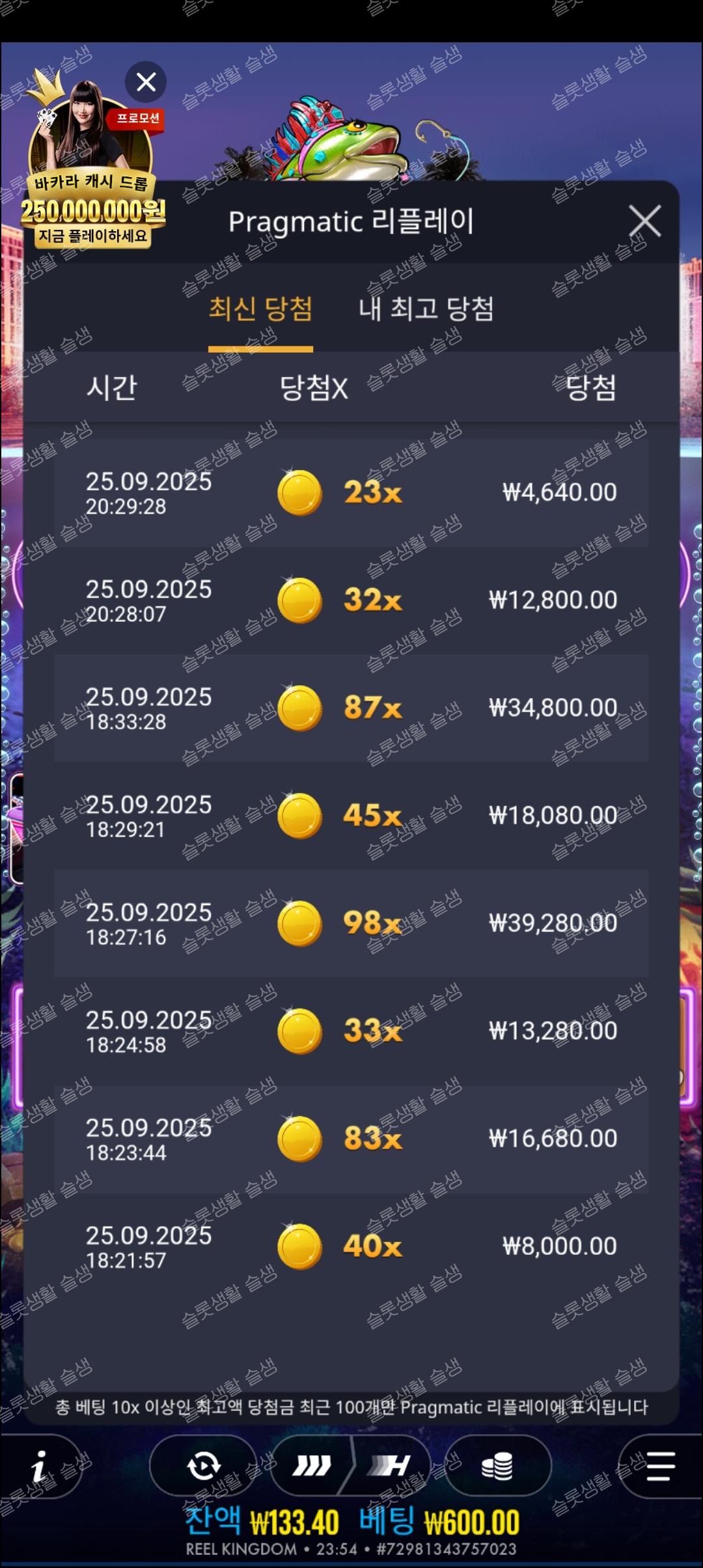Enable turbo spin mode

point(389,1466)
